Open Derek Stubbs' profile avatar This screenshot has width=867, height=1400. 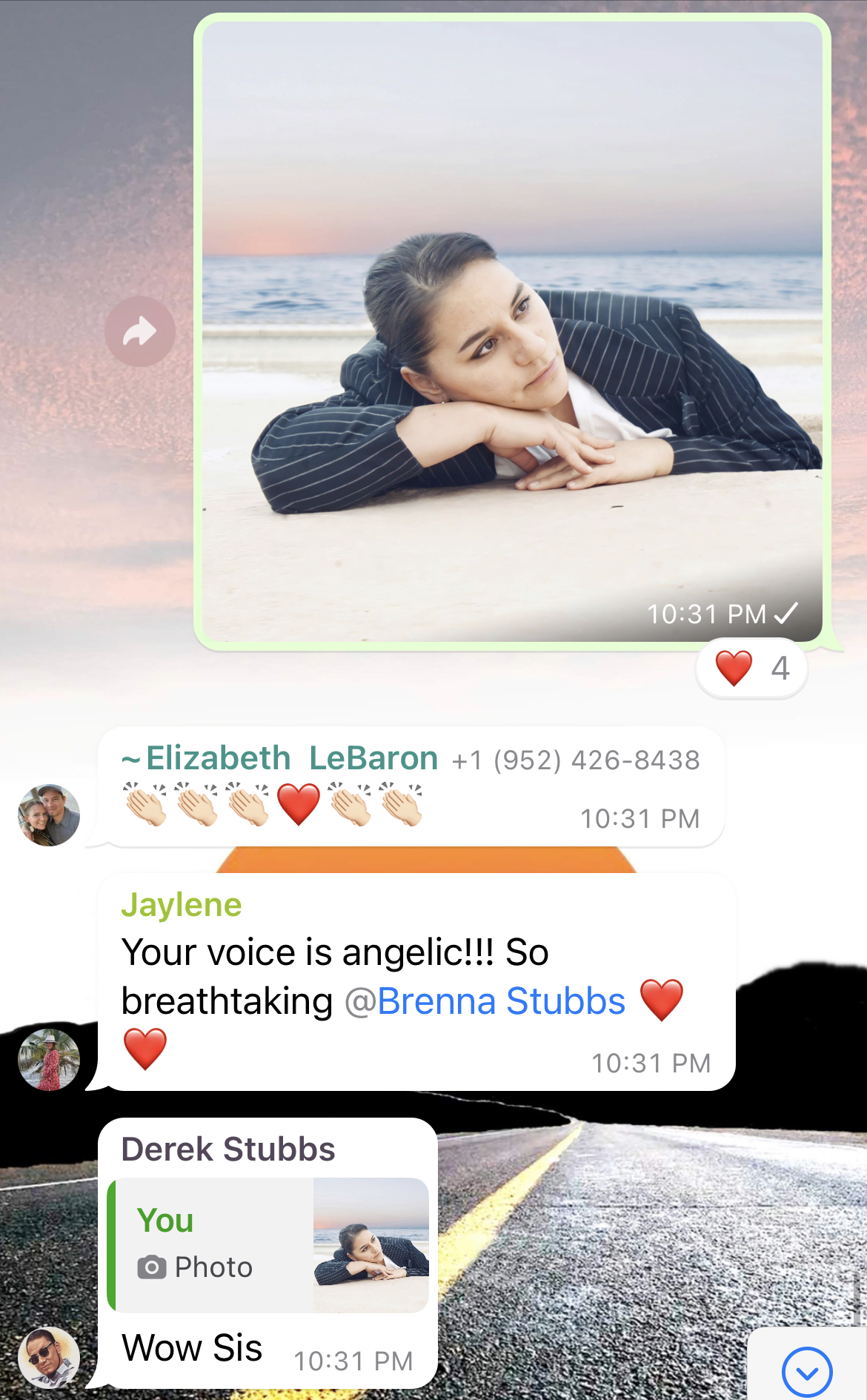coord(49,1357)
